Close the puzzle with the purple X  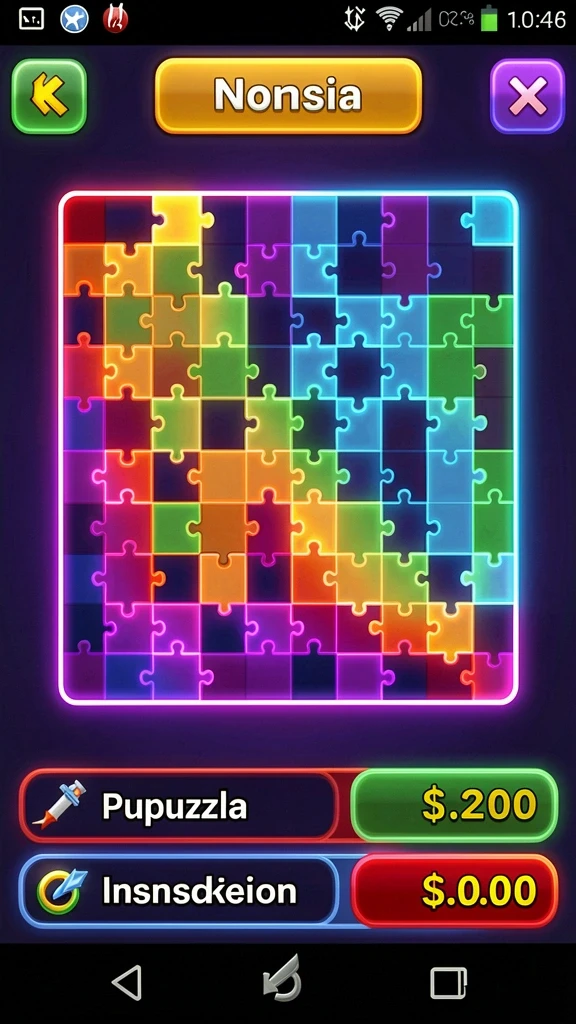pyautogui.click(x=527, y=96)
